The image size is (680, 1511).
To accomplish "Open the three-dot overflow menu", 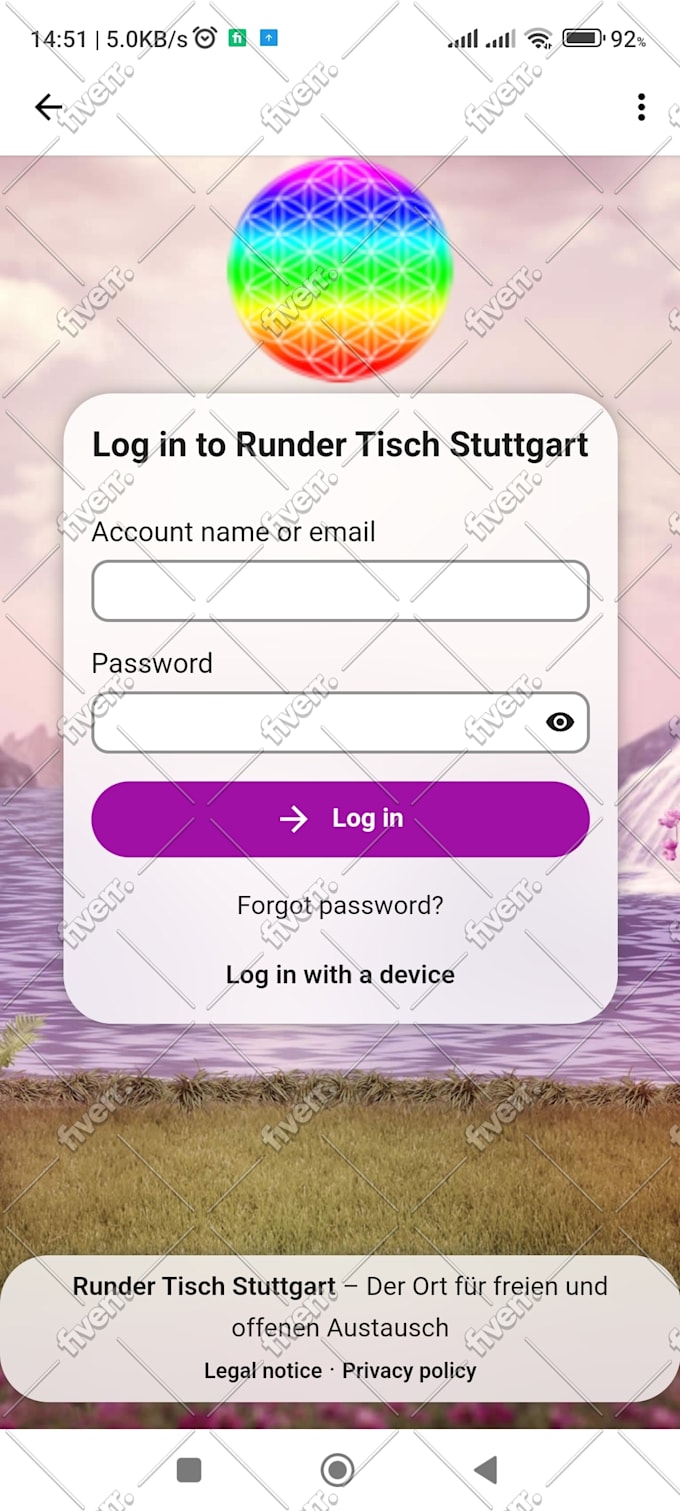I will 641,107.
